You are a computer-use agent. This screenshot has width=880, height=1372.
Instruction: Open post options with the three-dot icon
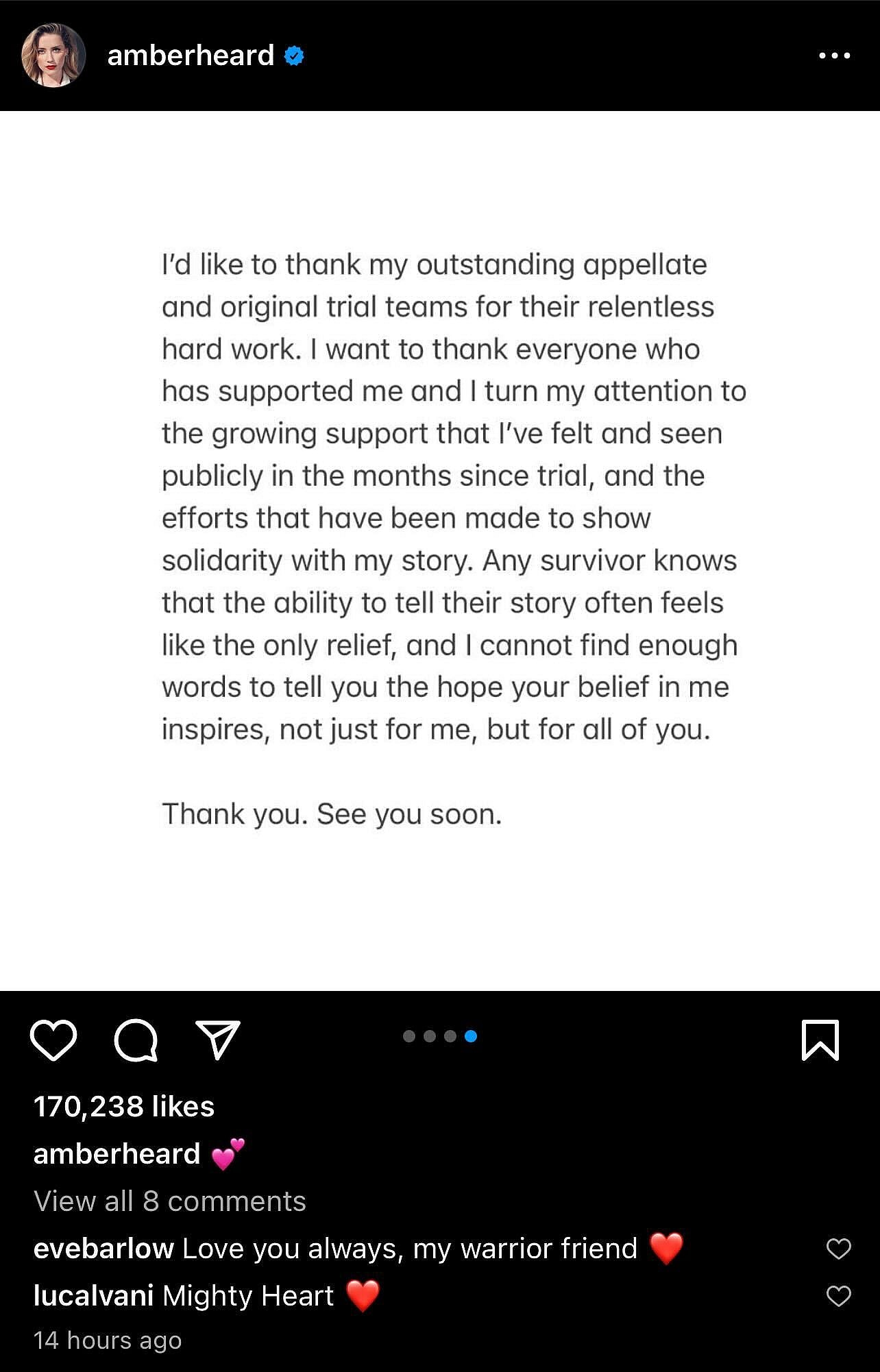(835, 56)
